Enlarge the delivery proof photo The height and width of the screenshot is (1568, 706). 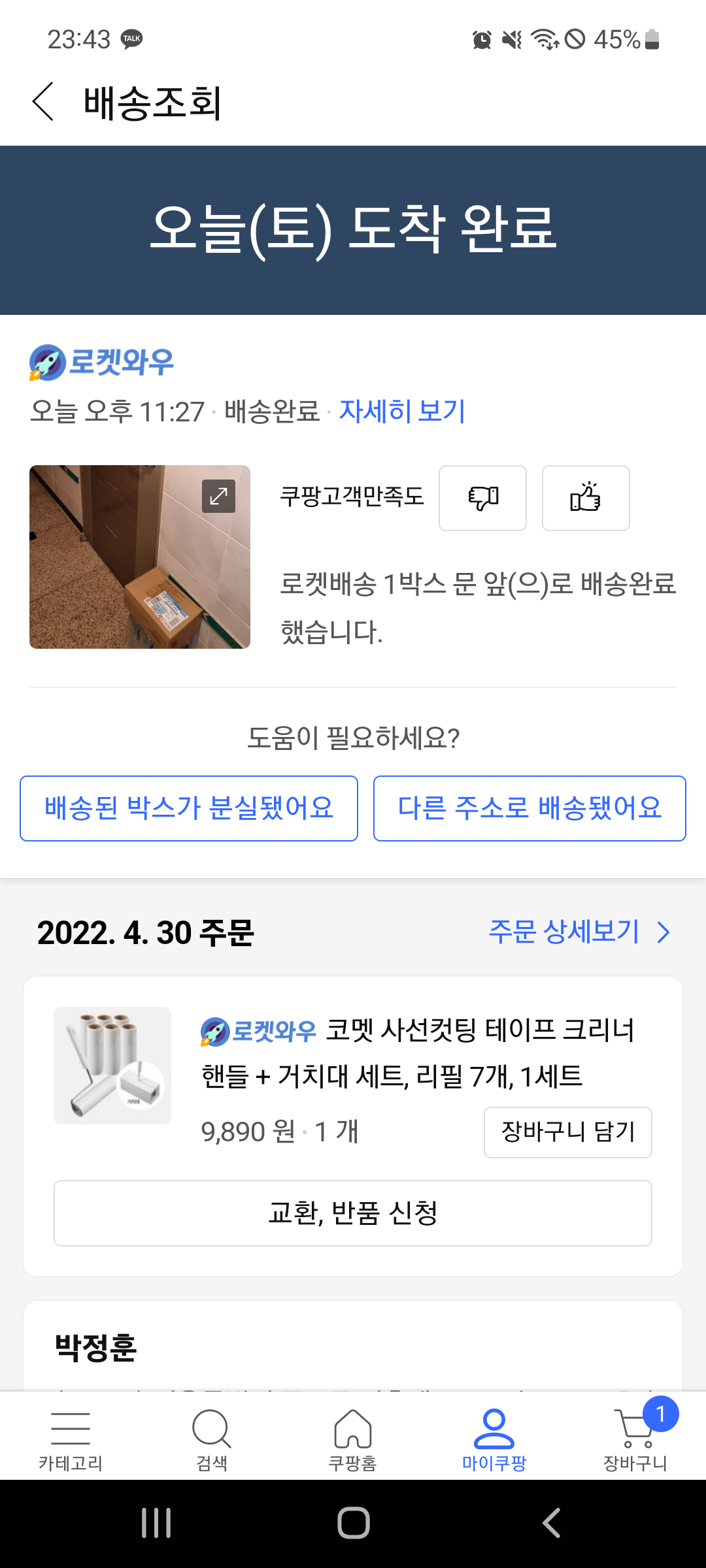[218, 497]
